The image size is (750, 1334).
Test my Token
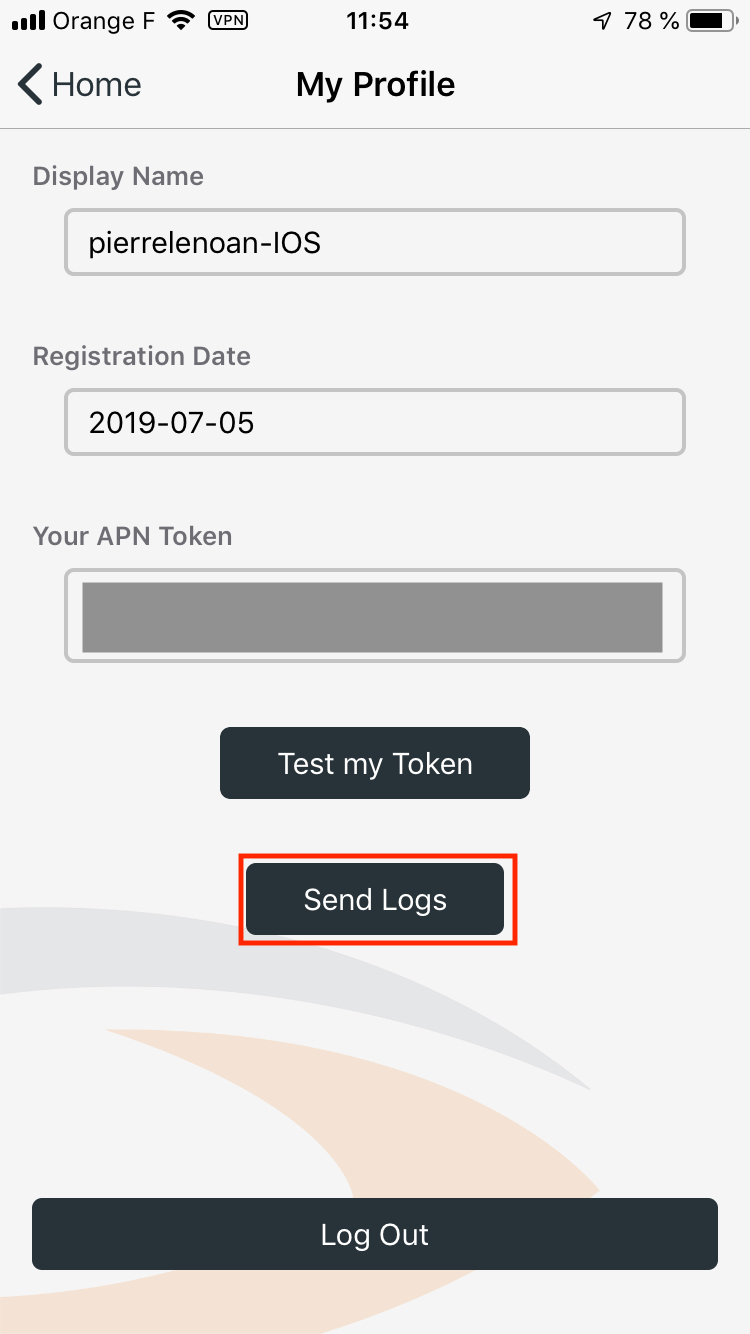[x=375, y=763]
